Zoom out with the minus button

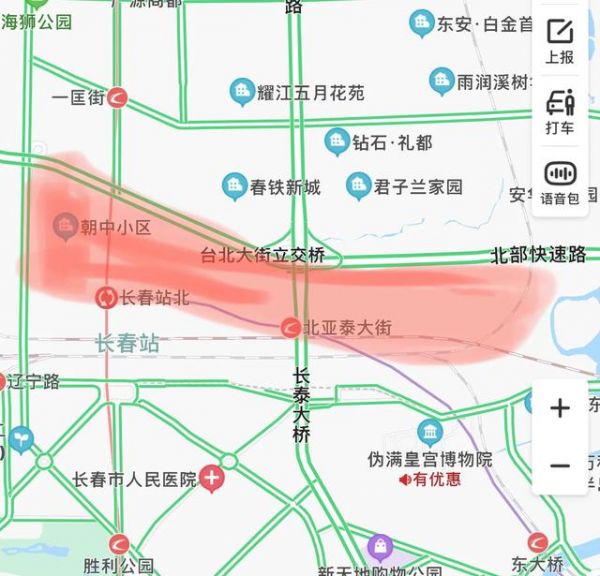coord(560,466)
